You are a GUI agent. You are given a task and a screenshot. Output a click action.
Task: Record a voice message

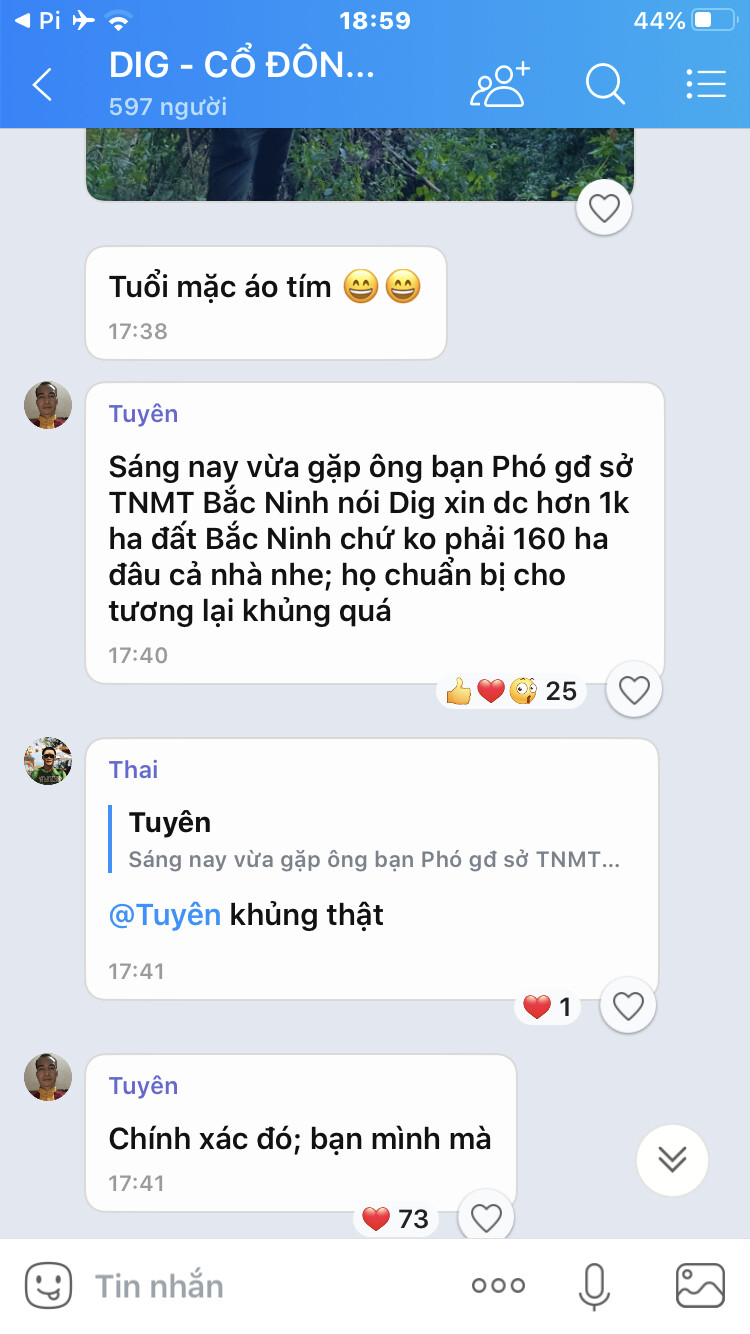594,1286
